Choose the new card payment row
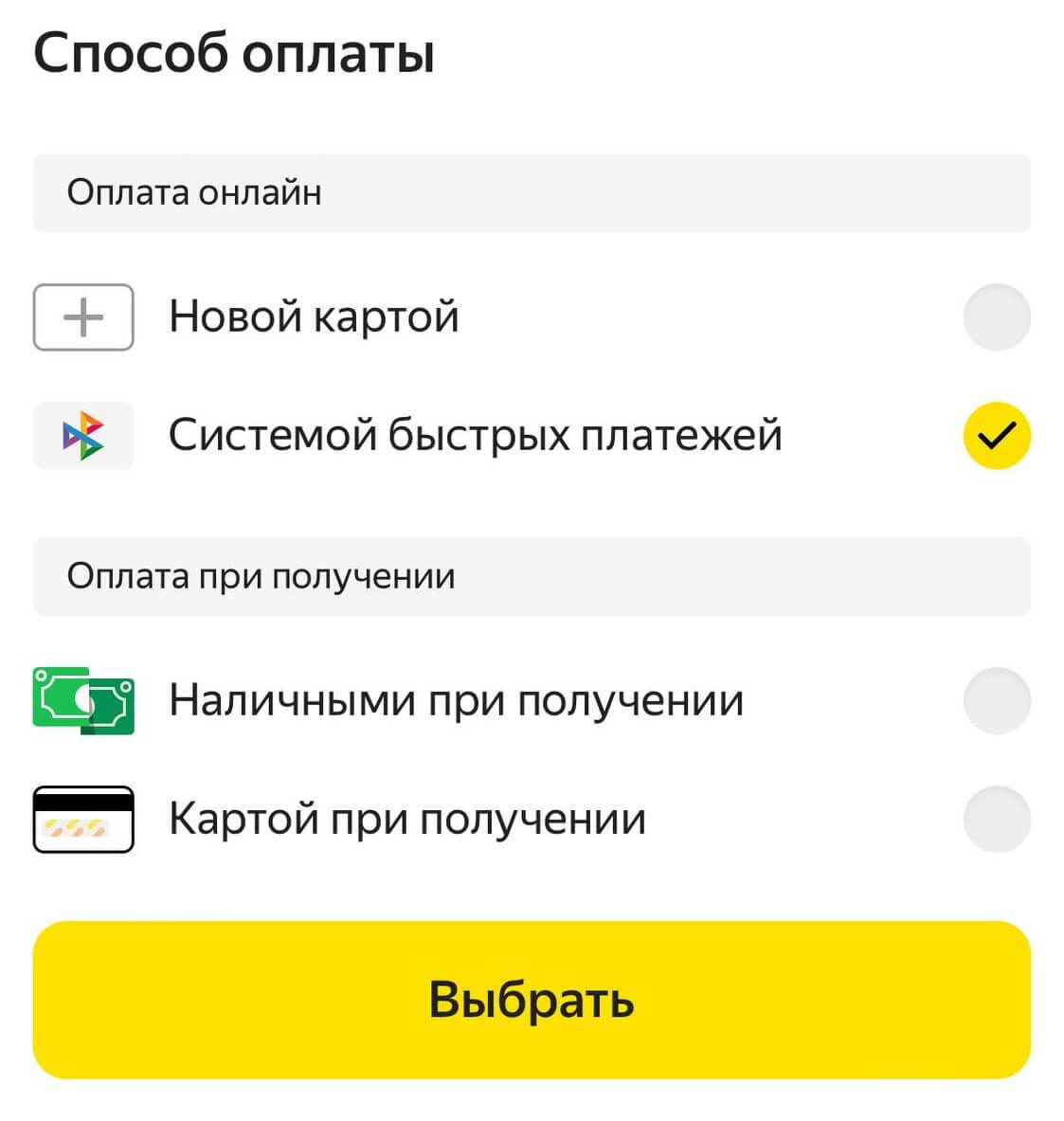The height and width of the screenshot is (1121, 1064). pos(531,317)
